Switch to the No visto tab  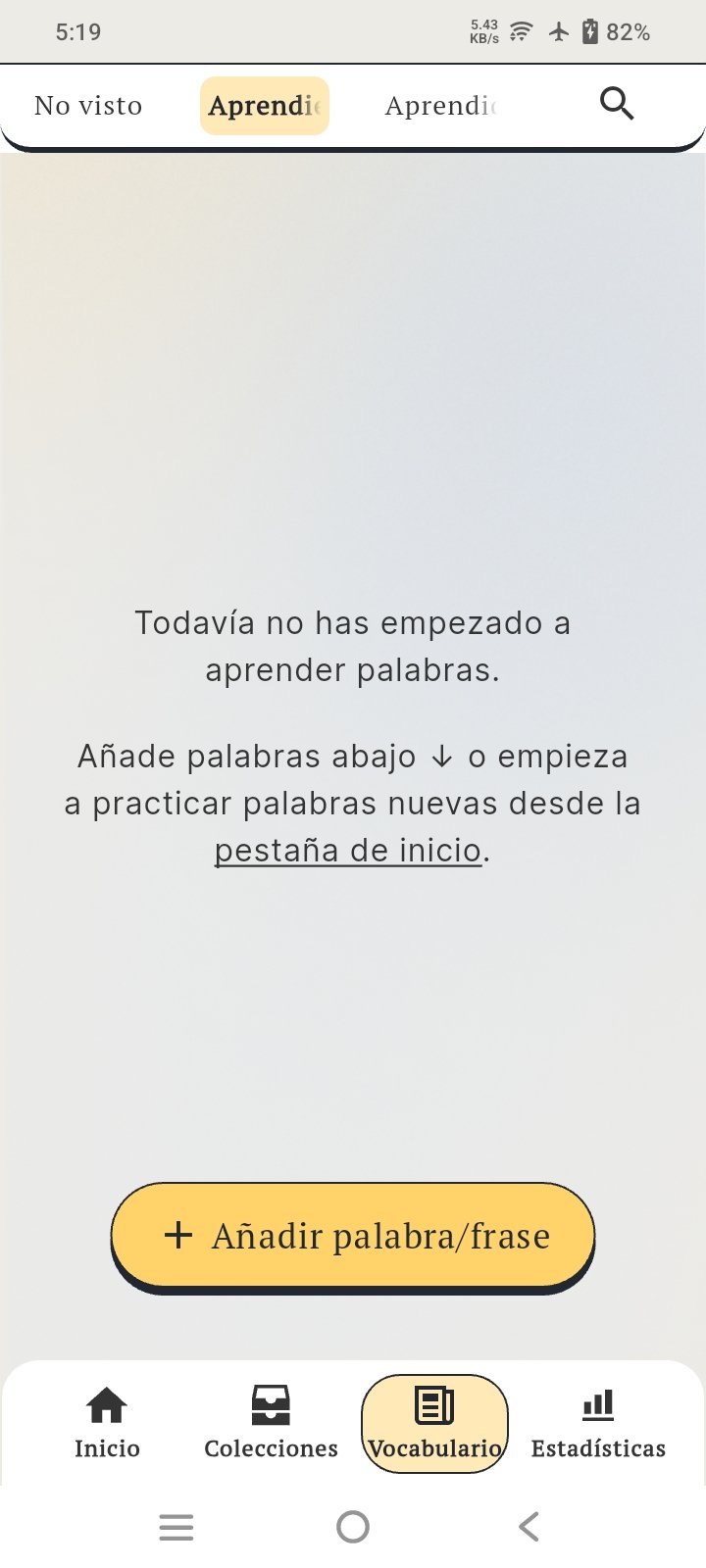tap(88, 106)
